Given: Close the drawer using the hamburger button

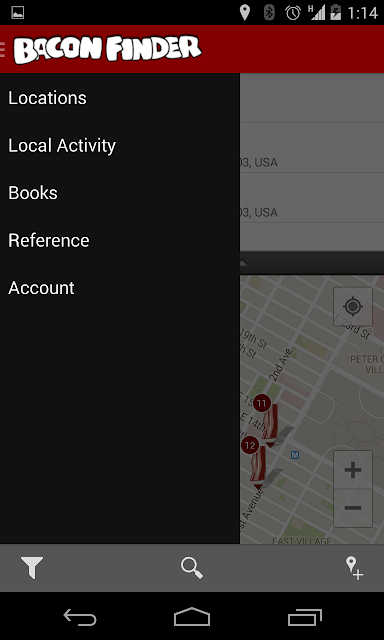Looking at the screenshot, I should [x=3, y=49].
